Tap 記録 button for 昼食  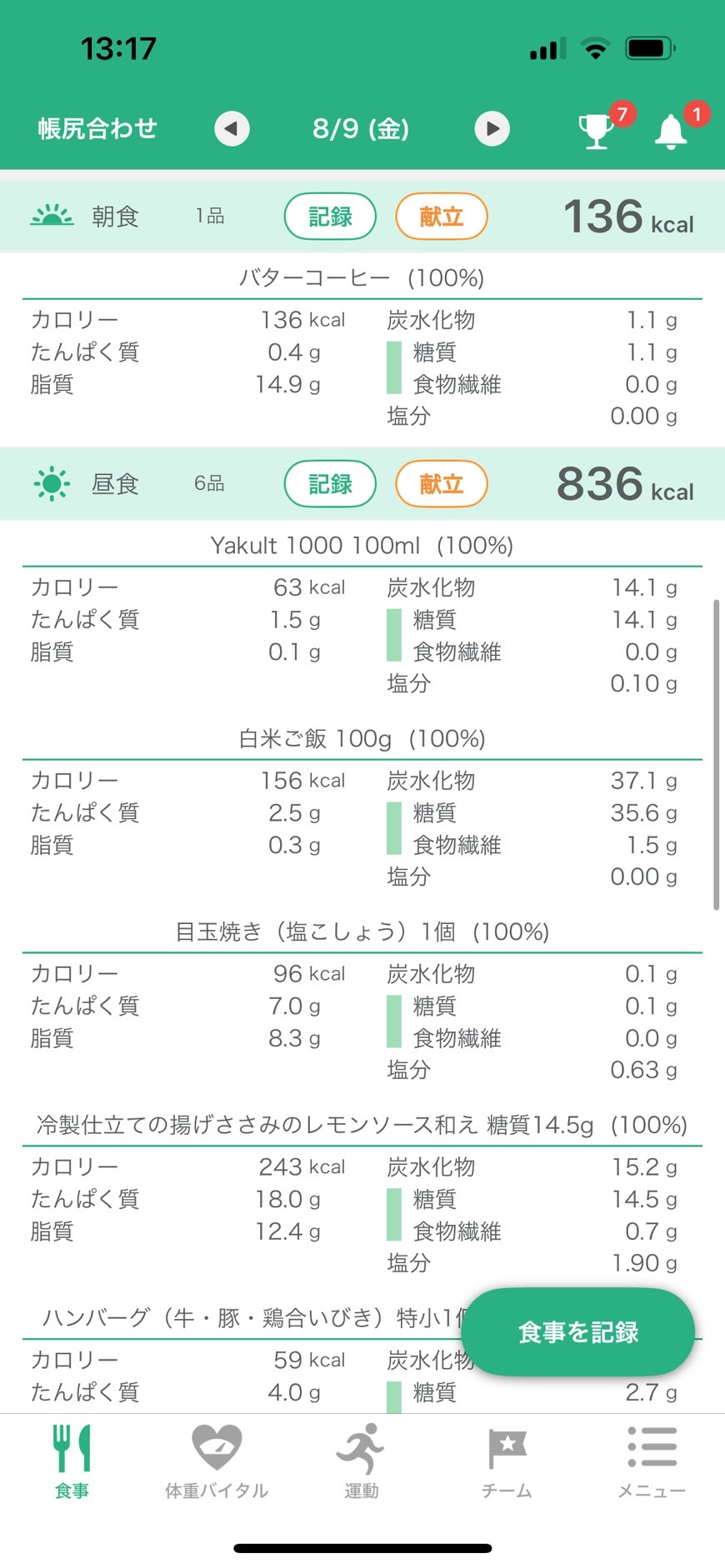[x=330, y=484]
